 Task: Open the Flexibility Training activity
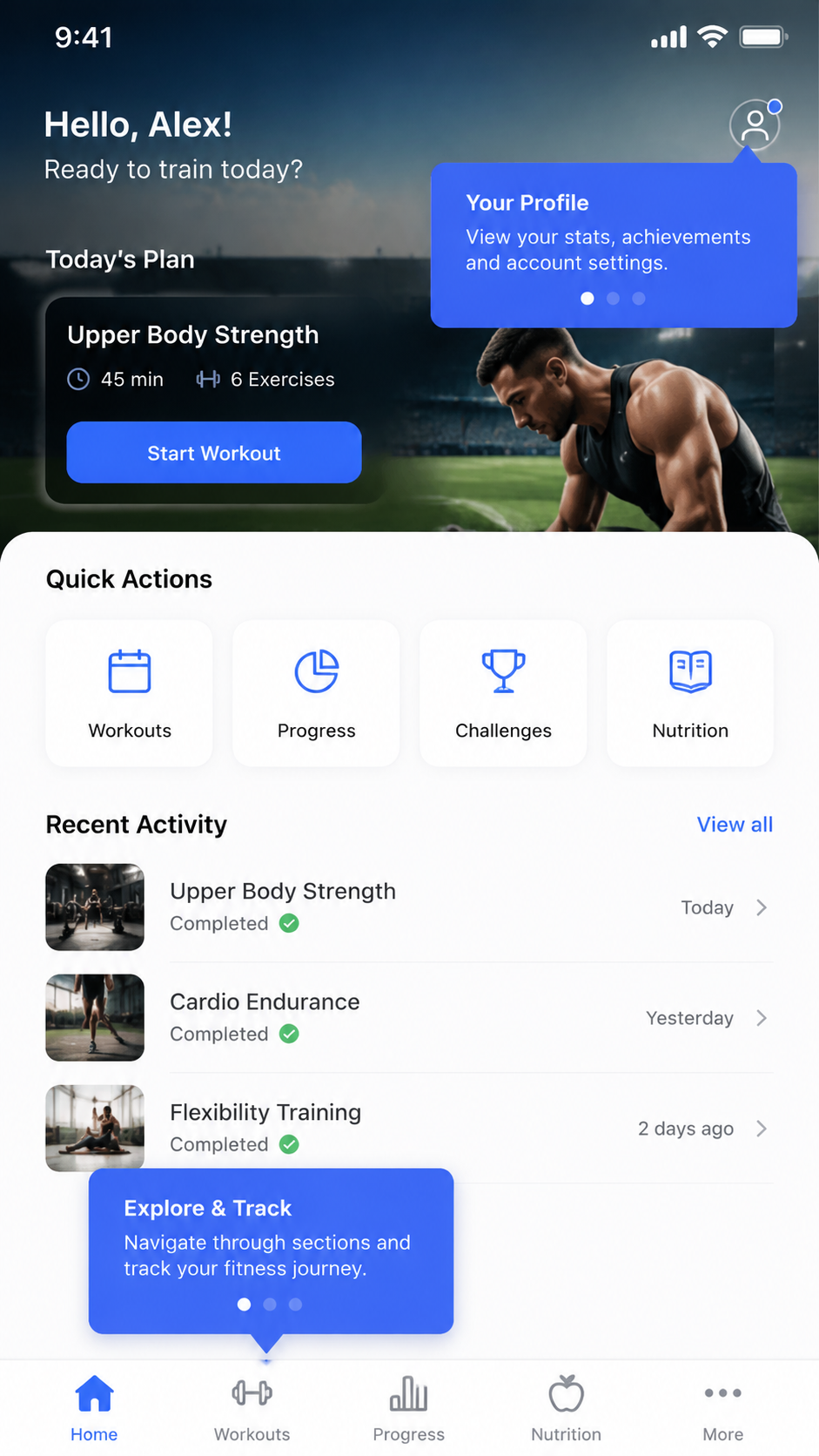pyautogui.click(x=409, y=1128)
